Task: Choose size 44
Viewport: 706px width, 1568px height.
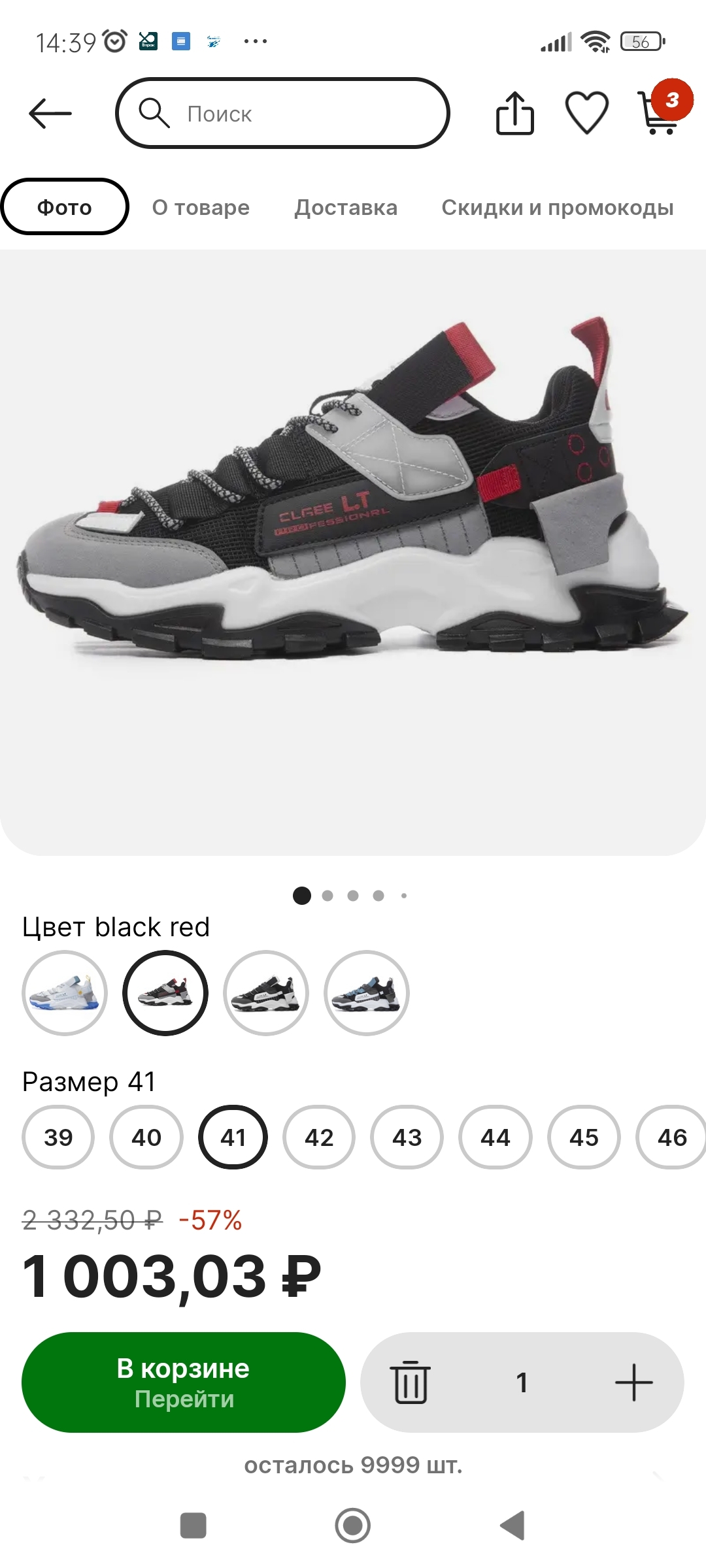Action: coord(495,1137)
